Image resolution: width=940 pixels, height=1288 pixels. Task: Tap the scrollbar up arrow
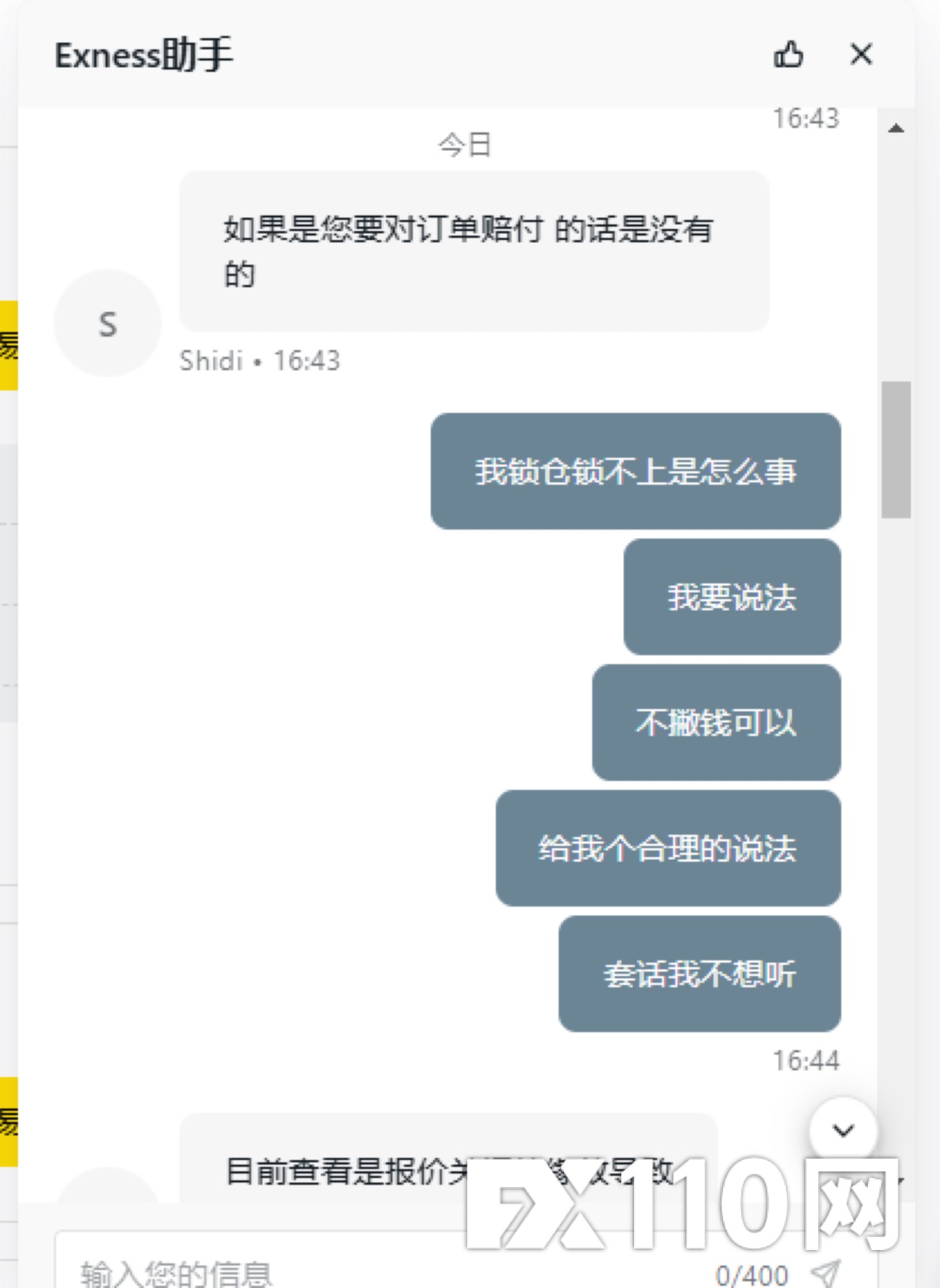(896, 129)
